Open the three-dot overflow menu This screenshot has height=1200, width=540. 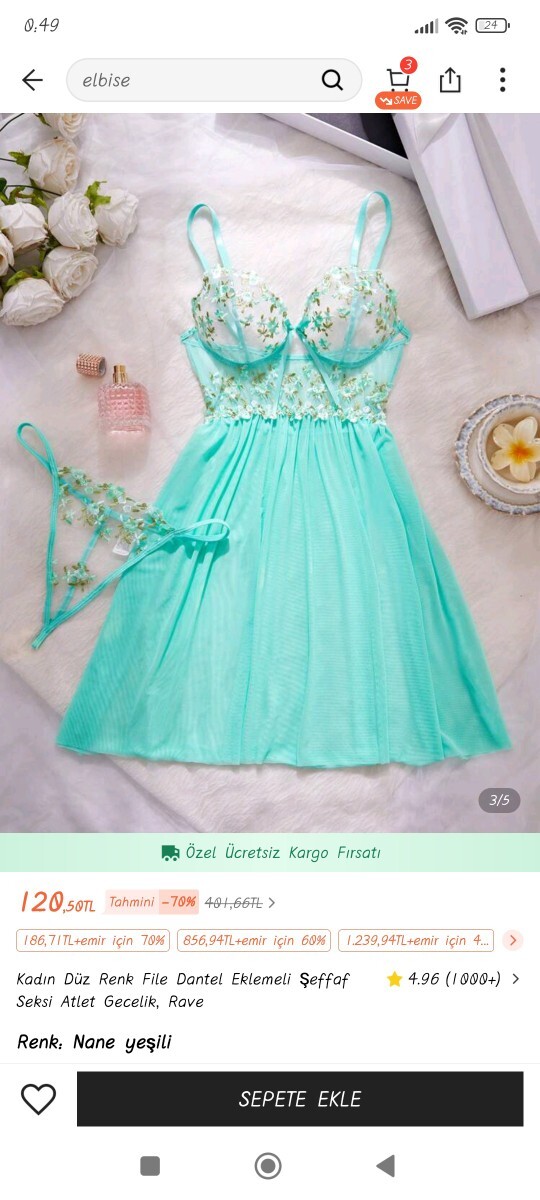(503, 80)
